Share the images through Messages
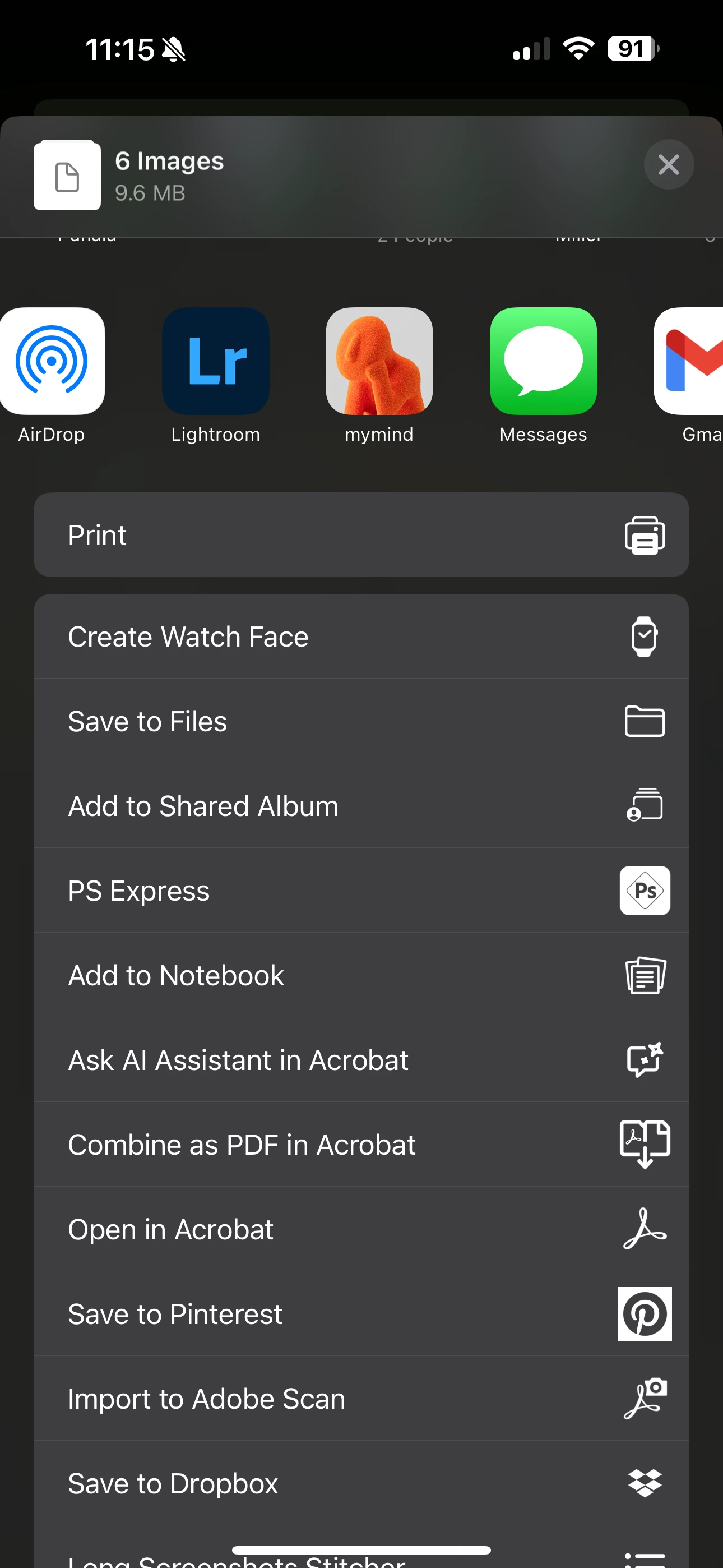Image resolution: width=723 pixels, height=1568 pixels. point(543,362)
